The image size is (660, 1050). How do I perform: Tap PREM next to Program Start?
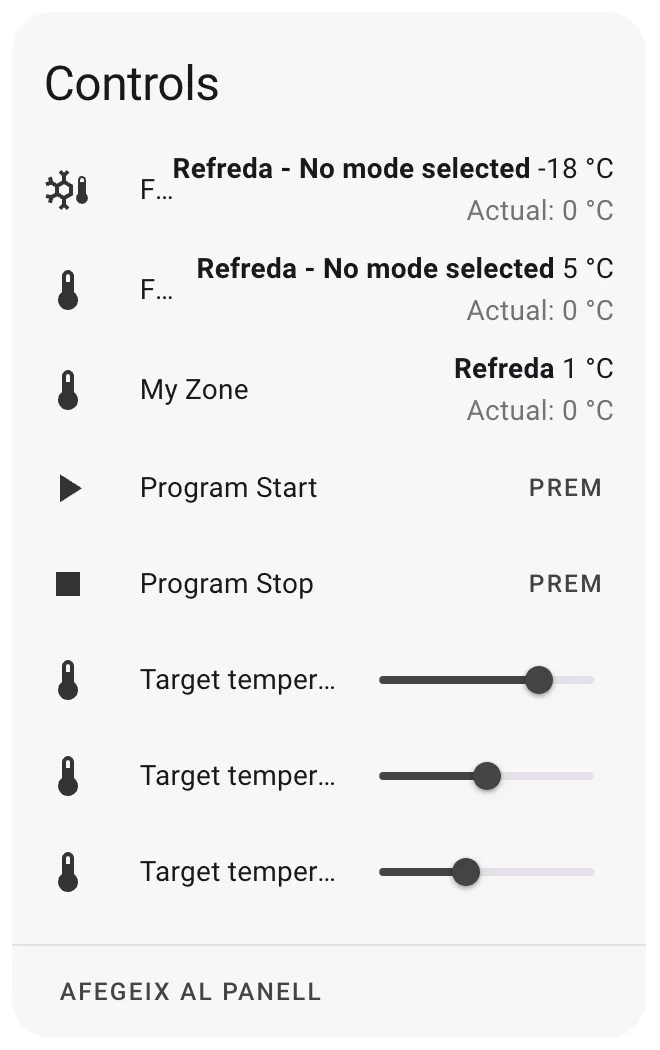point(565,488)
